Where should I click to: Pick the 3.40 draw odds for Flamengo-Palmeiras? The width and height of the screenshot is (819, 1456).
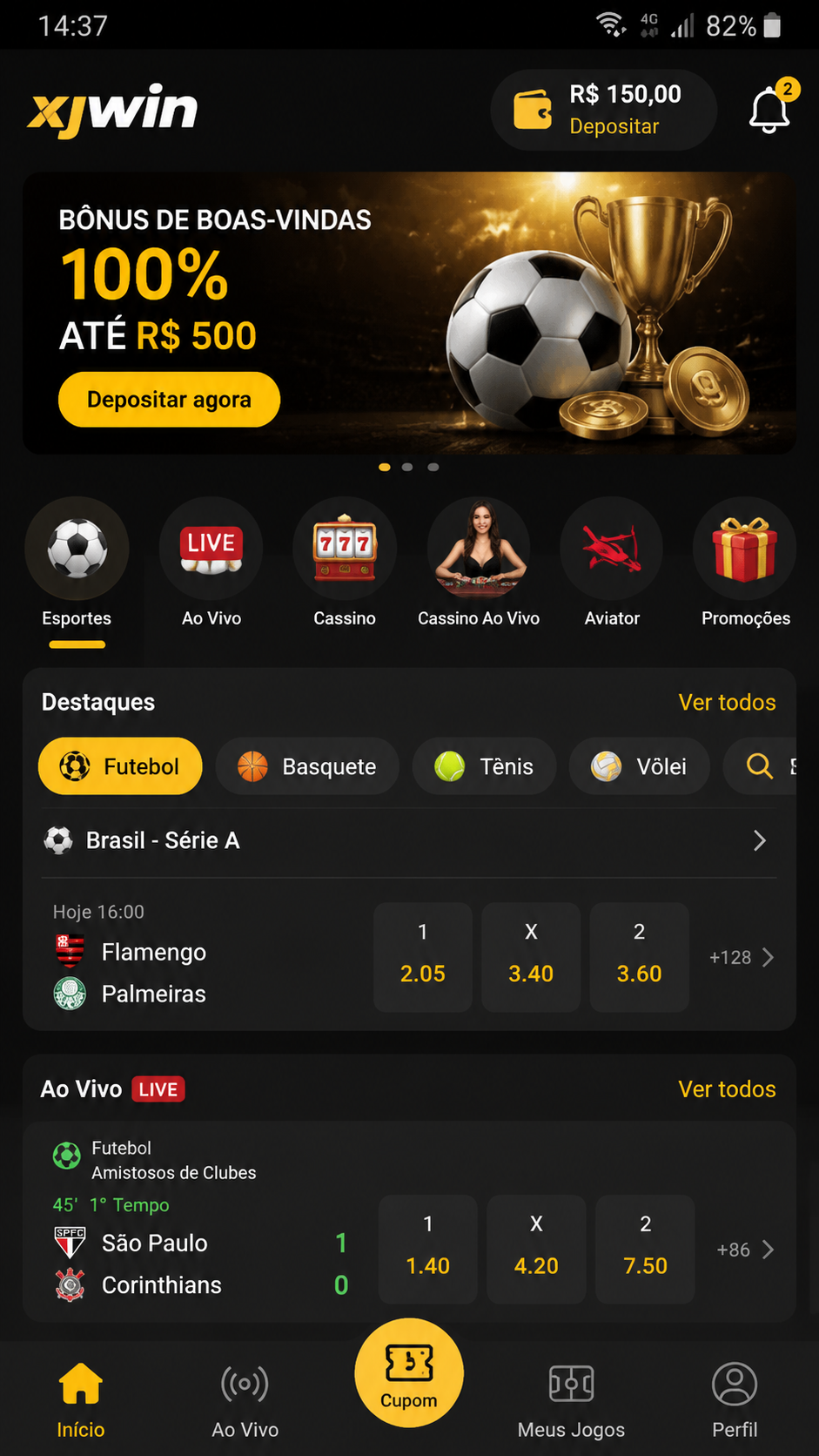(531, 956)
